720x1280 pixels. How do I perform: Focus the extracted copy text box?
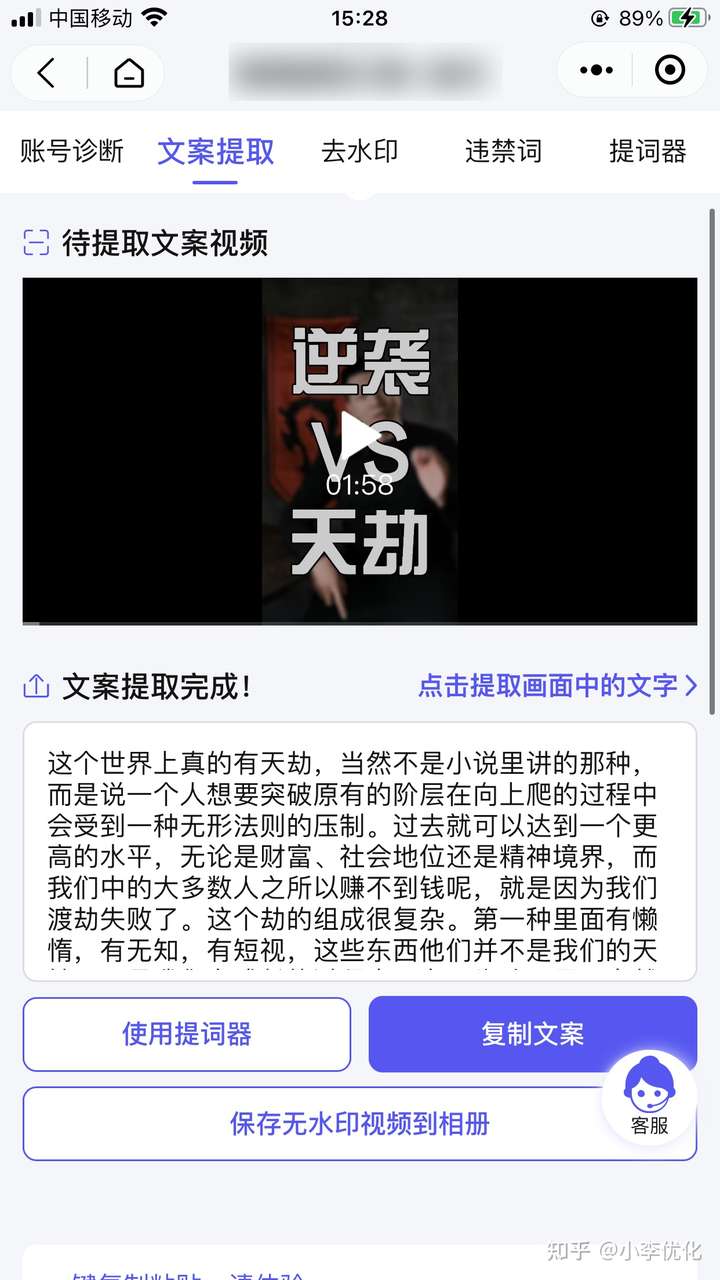pyautogui.click(x=359, y=850)
